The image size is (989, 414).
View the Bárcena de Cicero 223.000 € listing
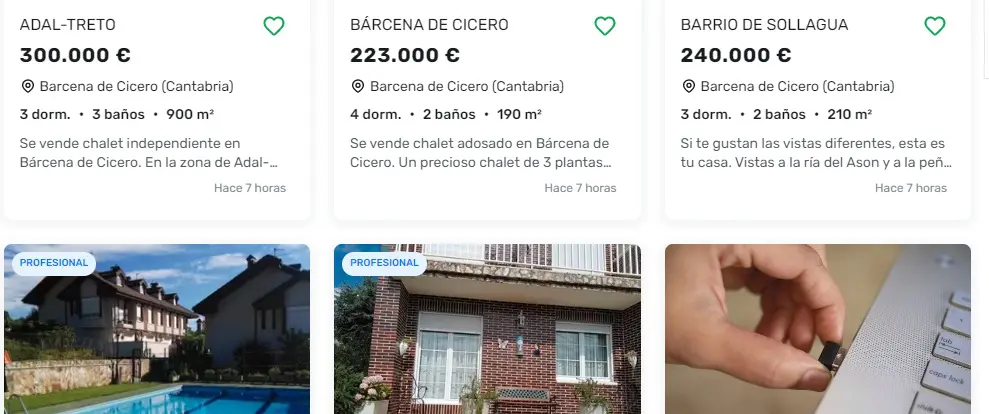pos(429,25)
